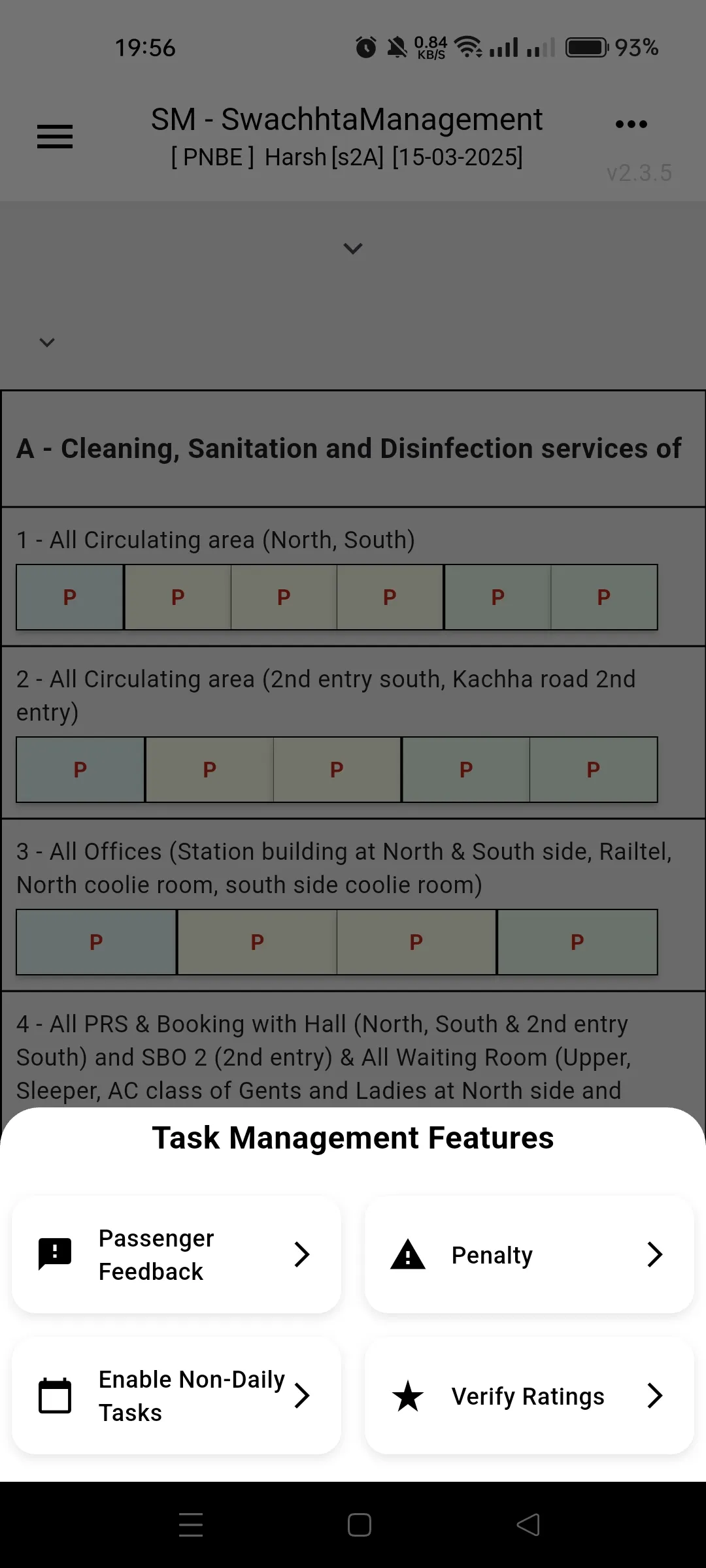Select the Cleaning Sanitation section header
Screen dimensions: 706x1568
click(x=353, y=448)
